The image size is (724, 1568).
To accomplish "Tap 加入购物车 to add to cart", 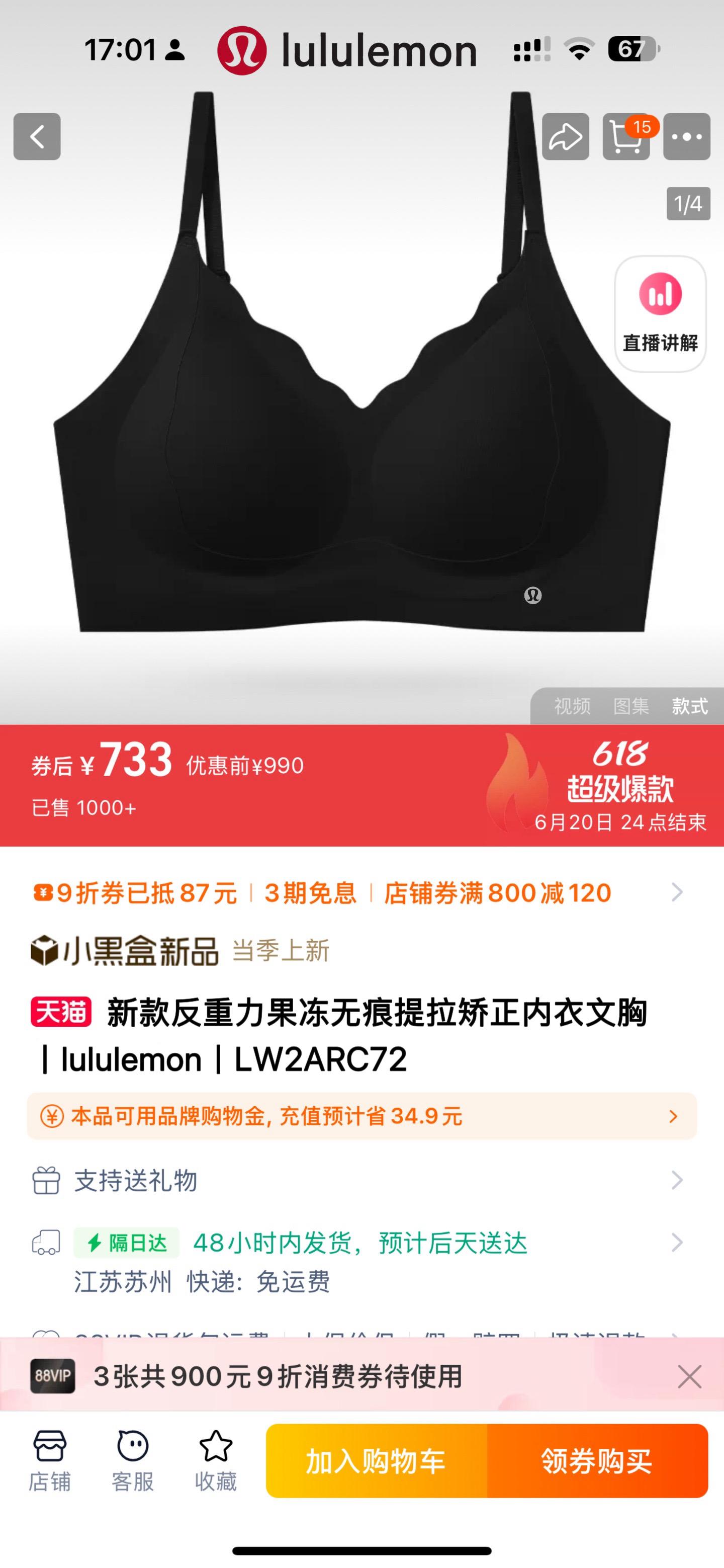I will click(376, 1461).
